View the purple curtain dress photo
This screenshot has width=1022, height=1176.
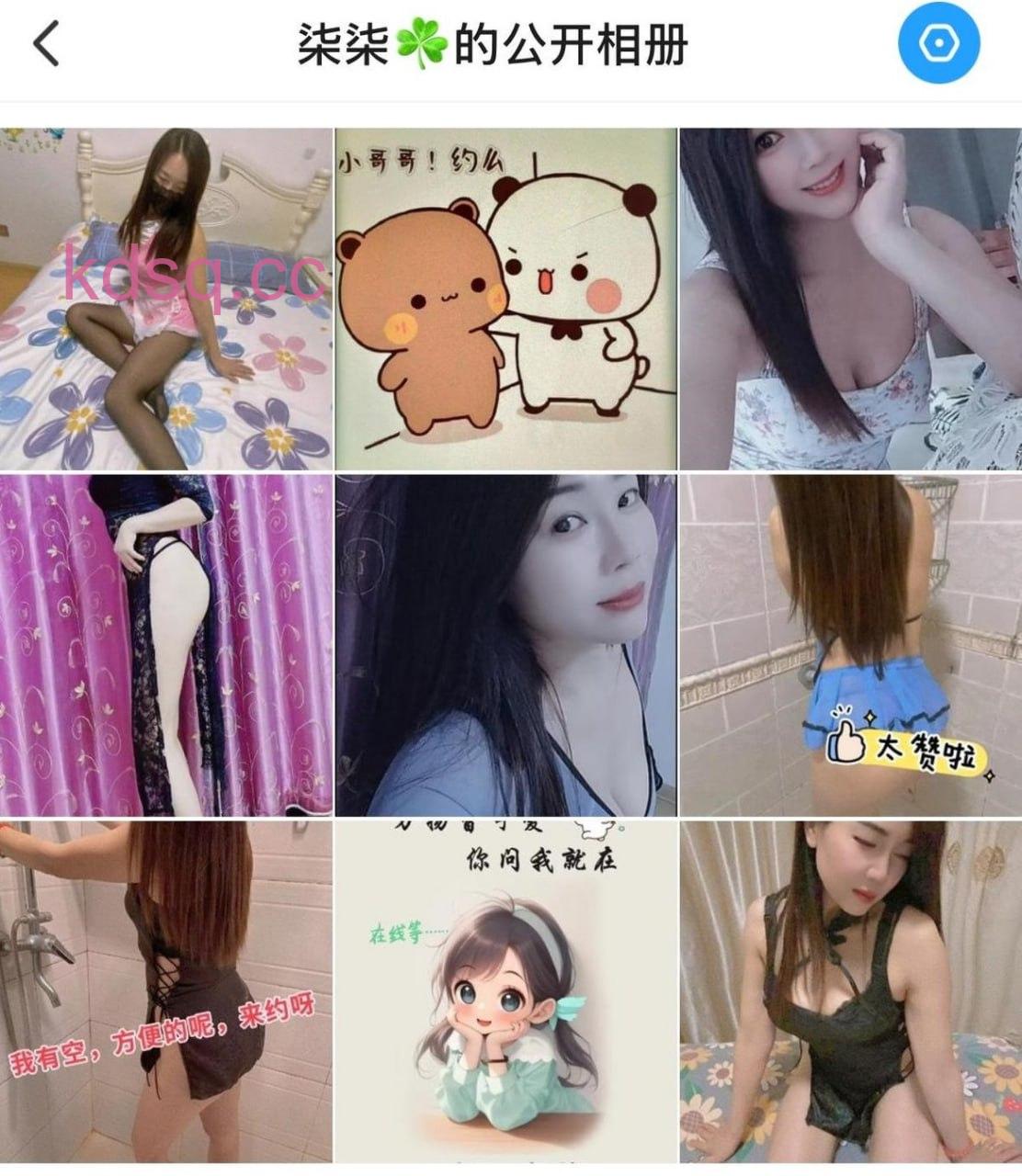pyautogui.click(x=165, y=643)
